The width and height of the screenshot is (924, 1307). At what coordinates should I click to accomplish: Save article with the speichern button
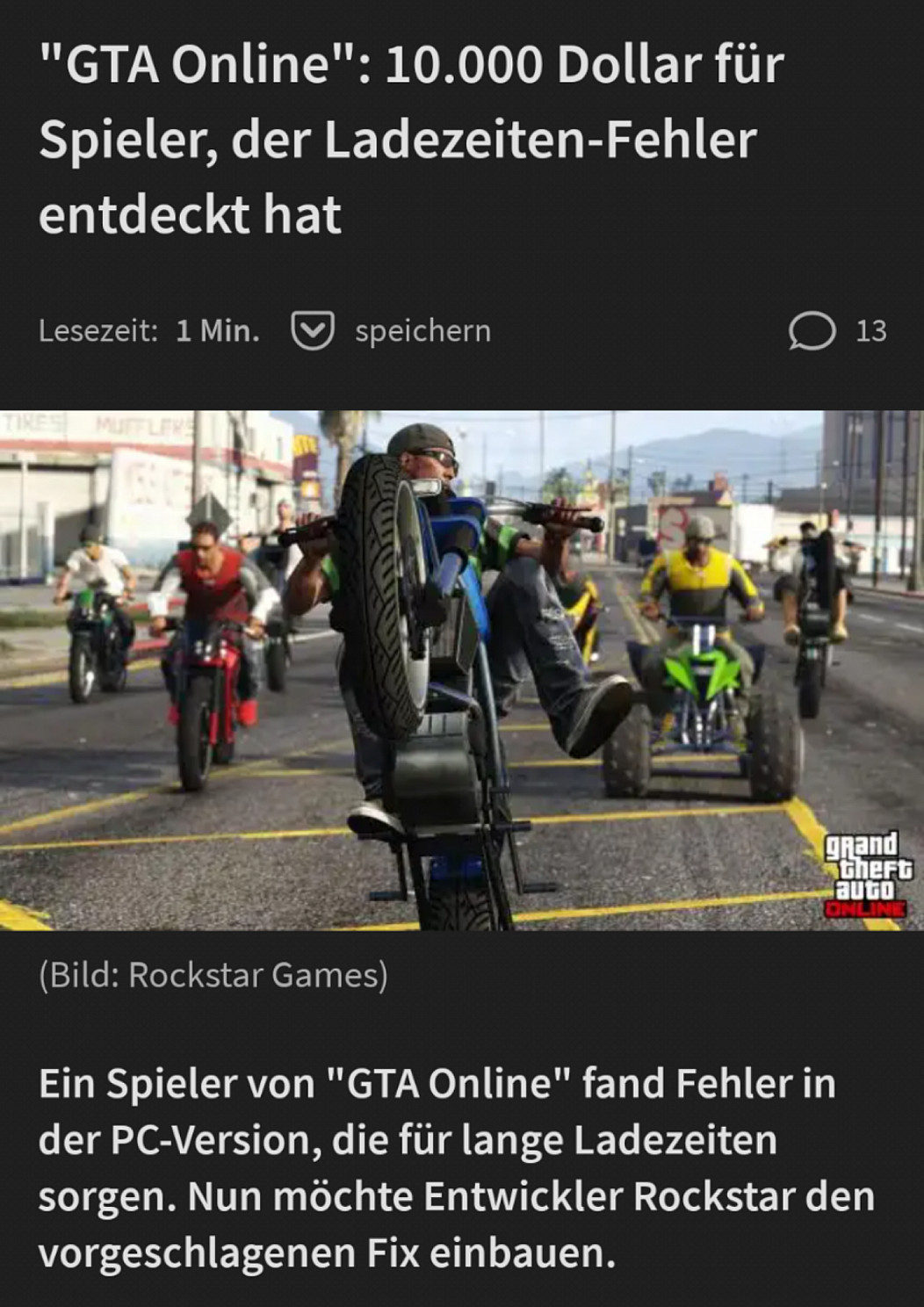[392, 331]
